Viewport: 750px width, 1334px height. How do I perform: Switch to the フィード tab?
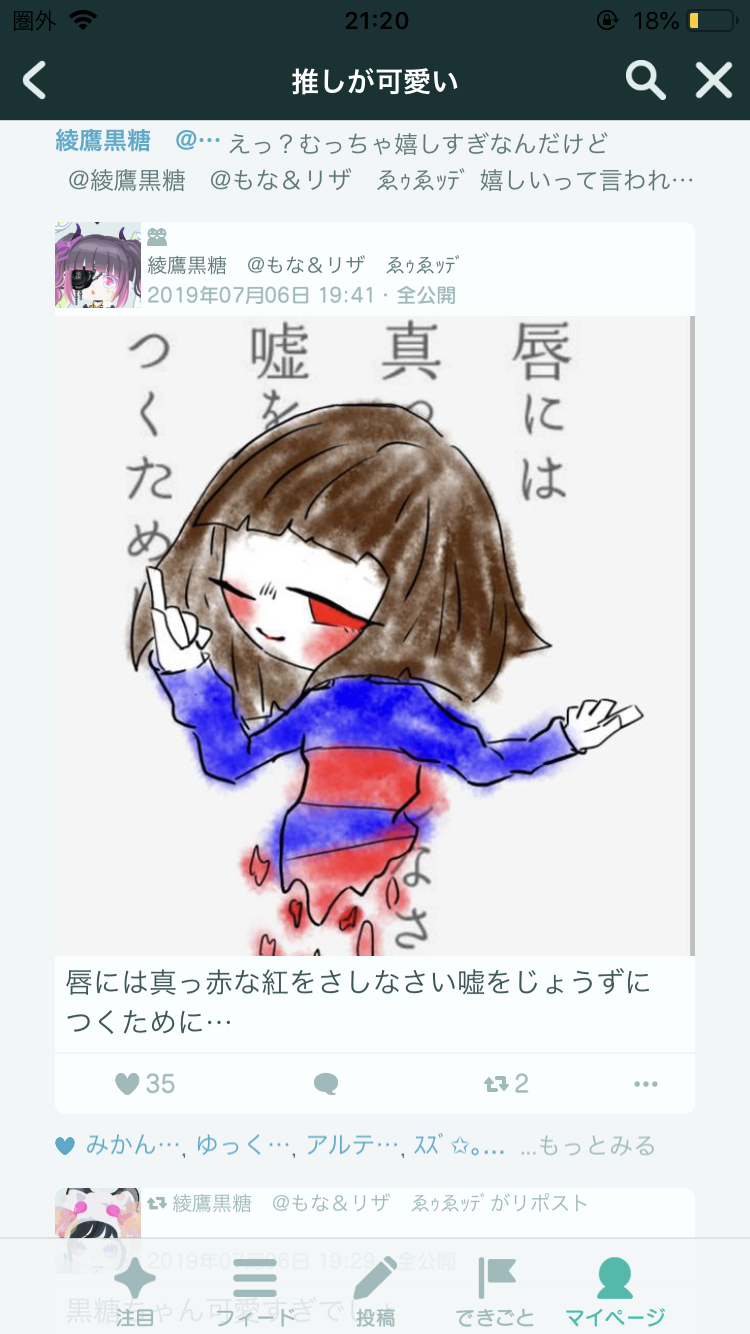[255, 1290]
